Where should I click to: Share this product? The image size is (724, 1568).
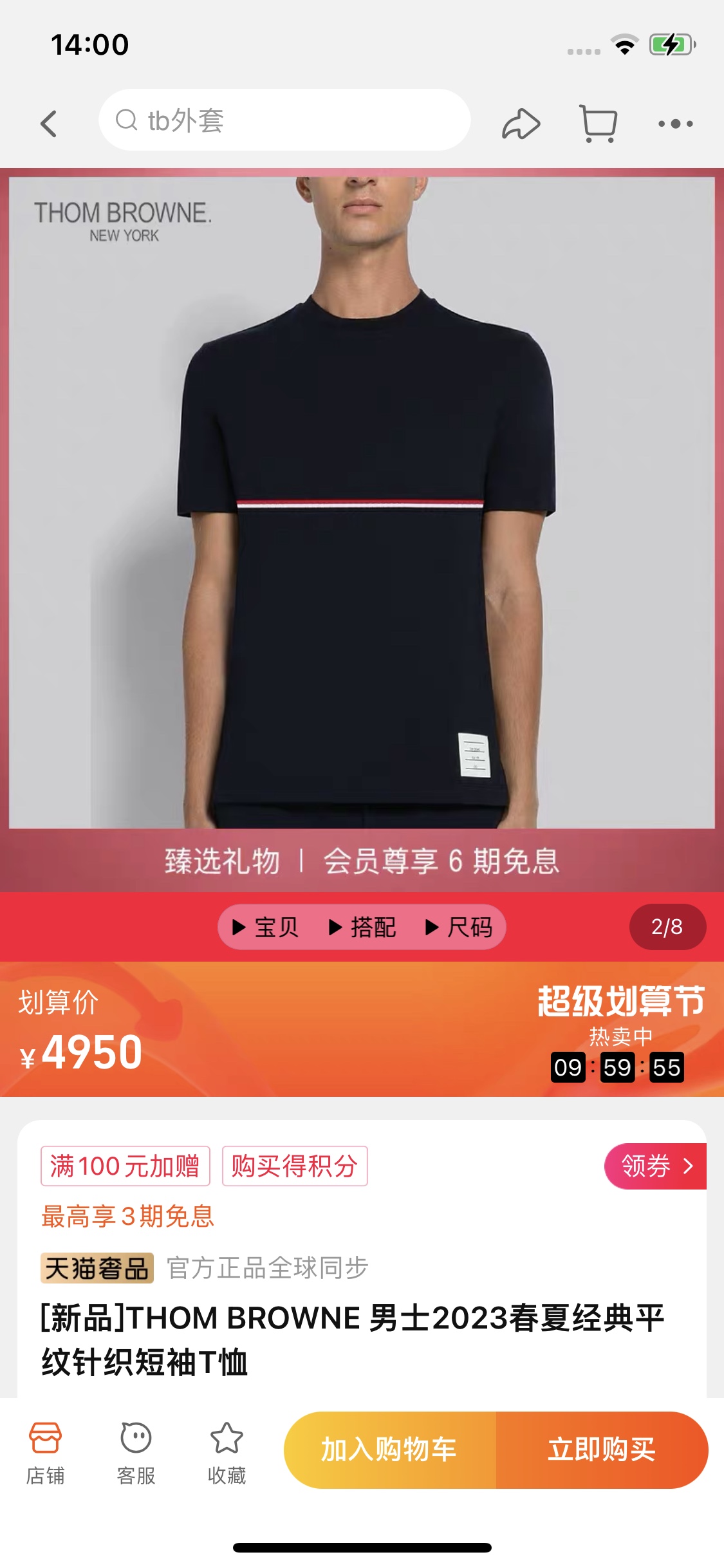[x=521, y=123]
